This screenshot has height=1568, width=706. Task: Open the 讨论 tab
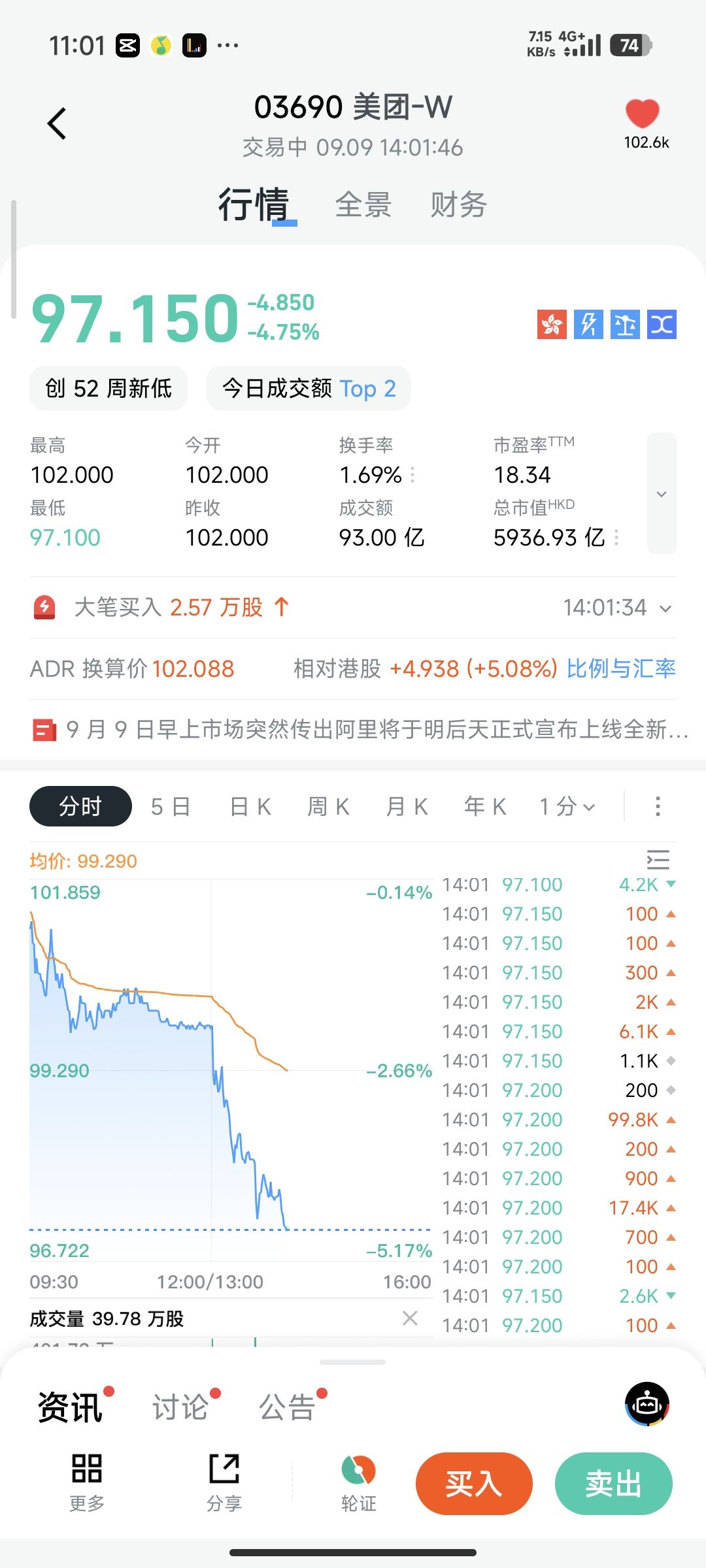point(180,1407)
